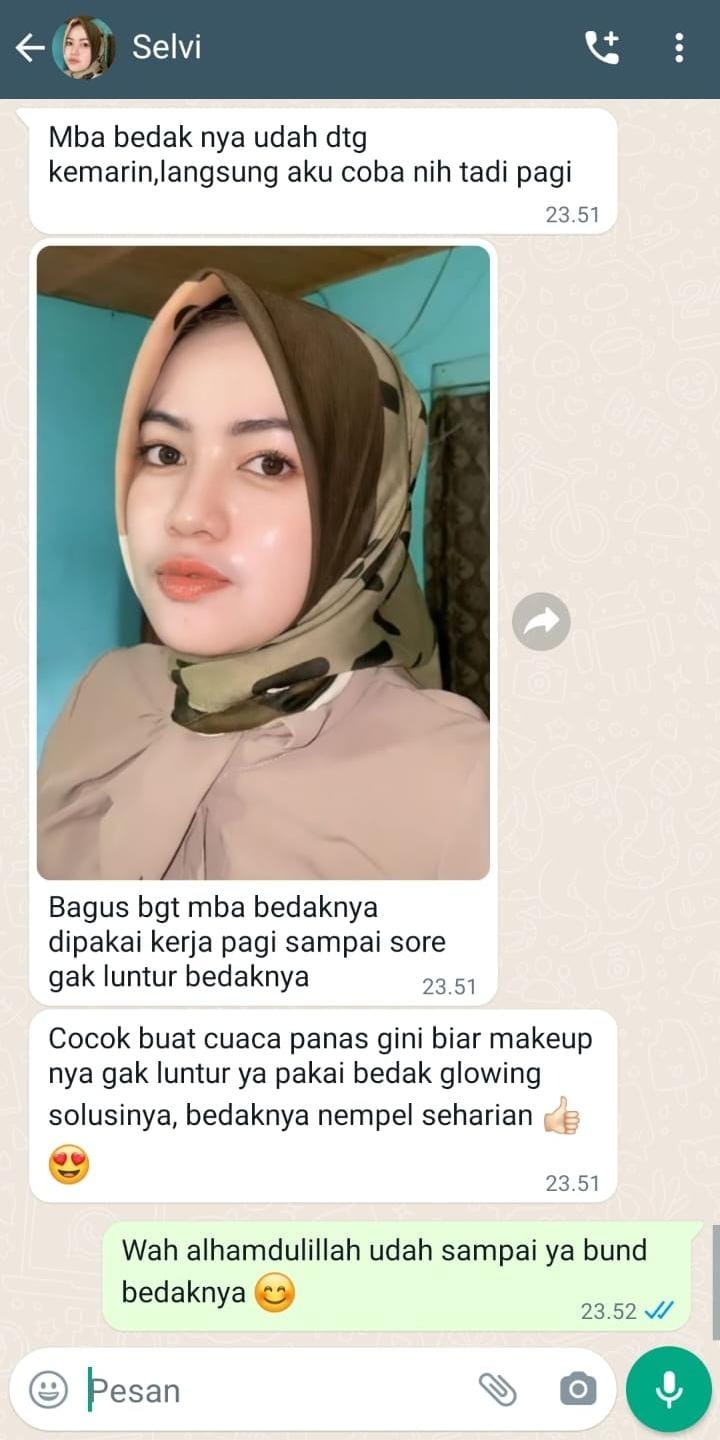Attach a file with the paperclip
720x1440 pixels.
point(497,1389)
